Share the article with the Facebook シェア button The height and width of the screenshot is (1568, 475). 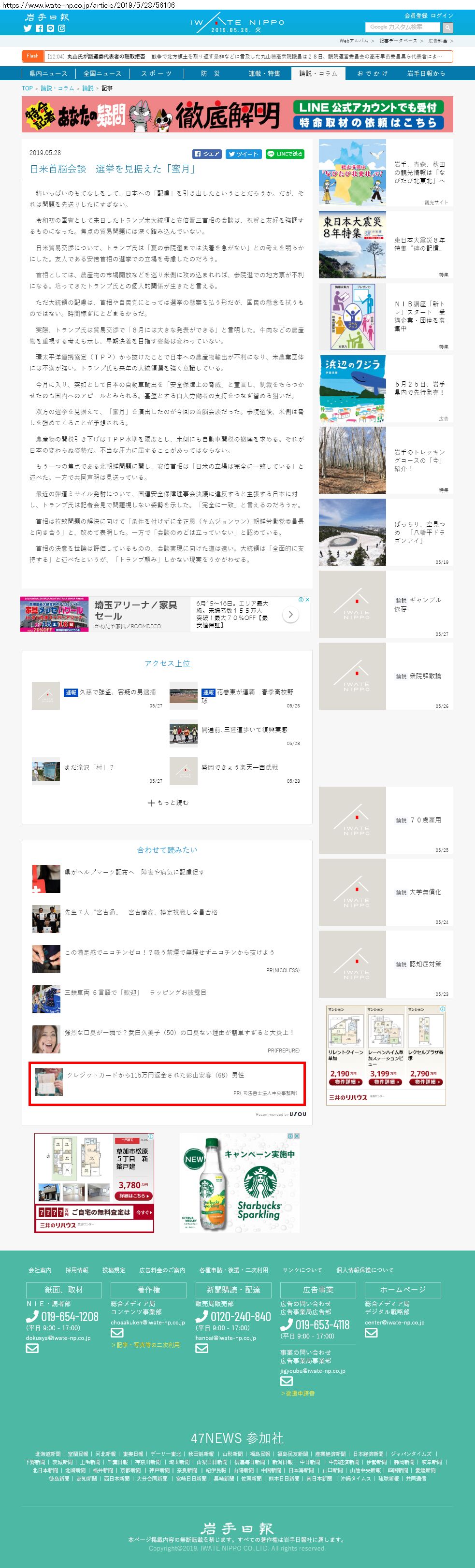point(207,154)
